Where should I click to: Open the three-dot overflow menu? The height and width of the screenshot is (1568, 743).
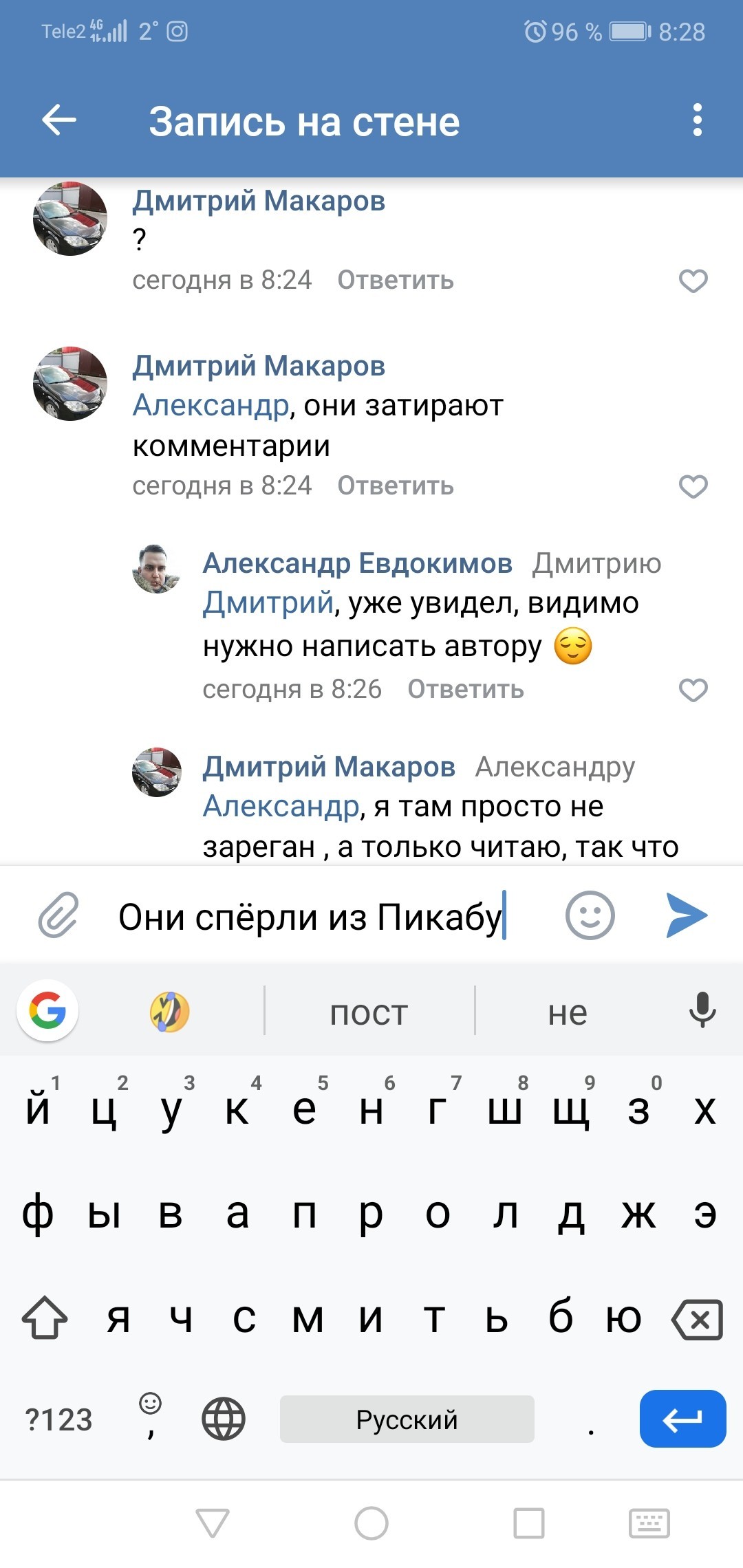(698, 120)
